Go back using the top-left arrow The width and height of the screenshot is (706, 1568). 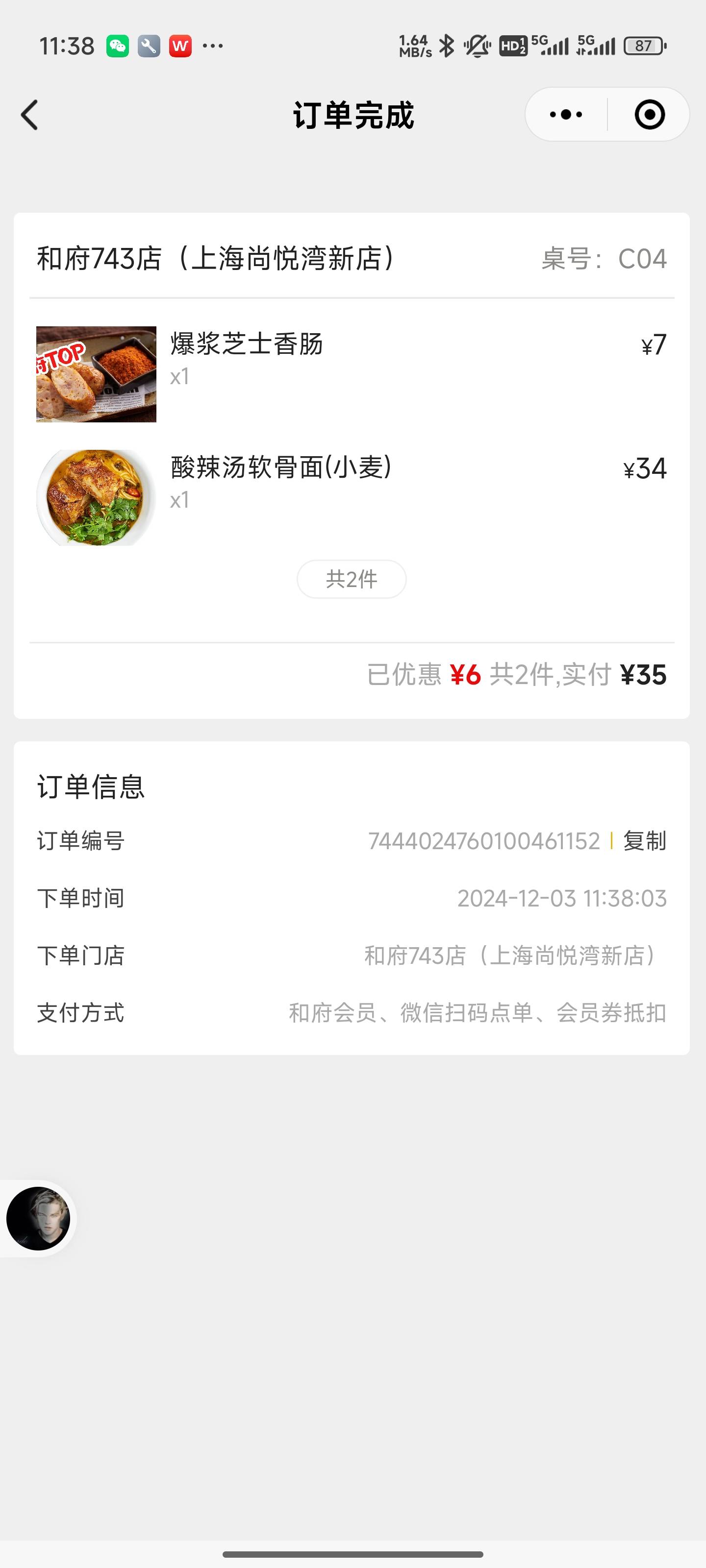(x=29, y=115)
